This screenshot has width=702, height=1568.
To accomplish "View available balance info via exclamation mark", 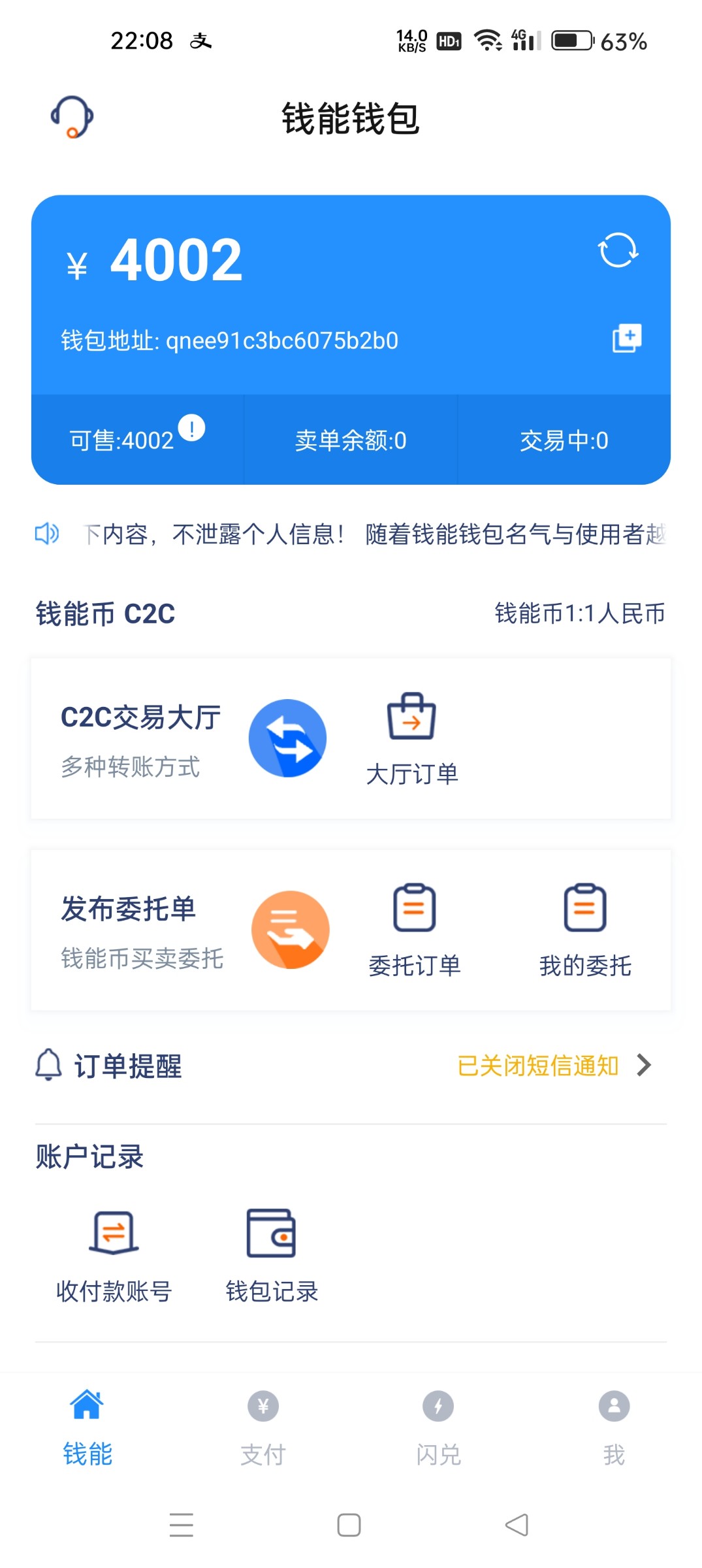I will [193, 428].
